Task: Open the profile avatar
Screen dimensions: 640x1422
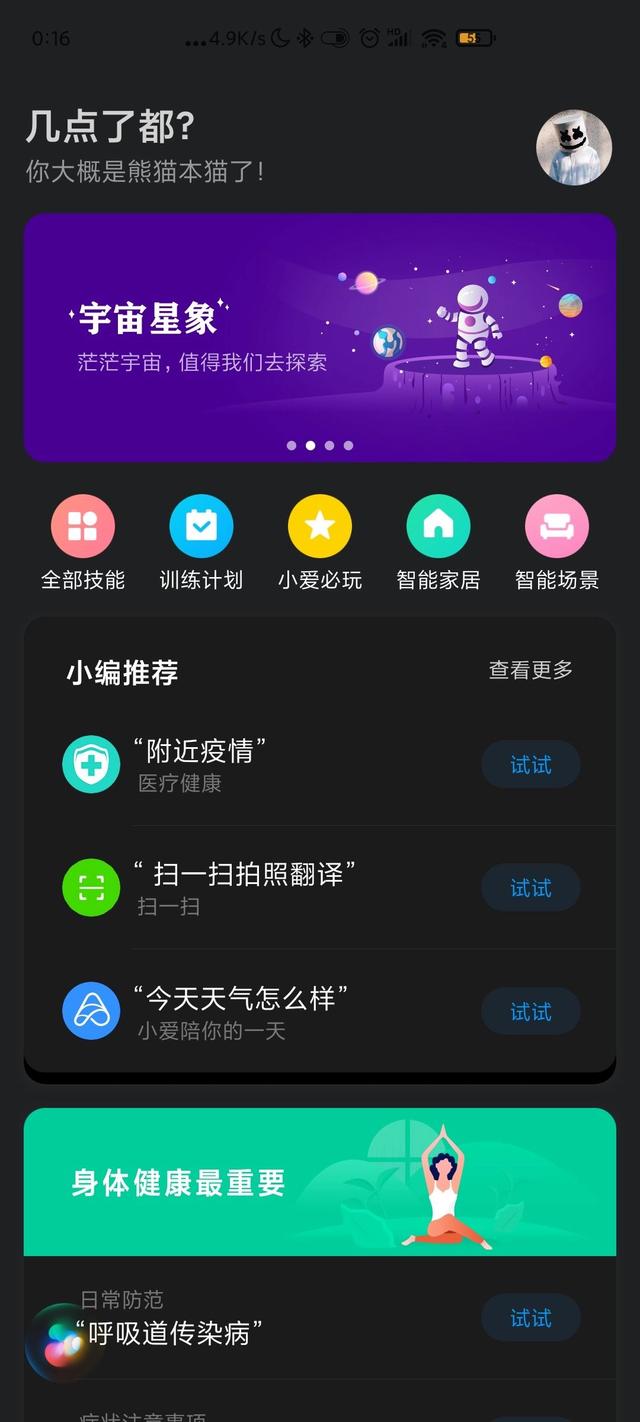Action: coord(574,148)
